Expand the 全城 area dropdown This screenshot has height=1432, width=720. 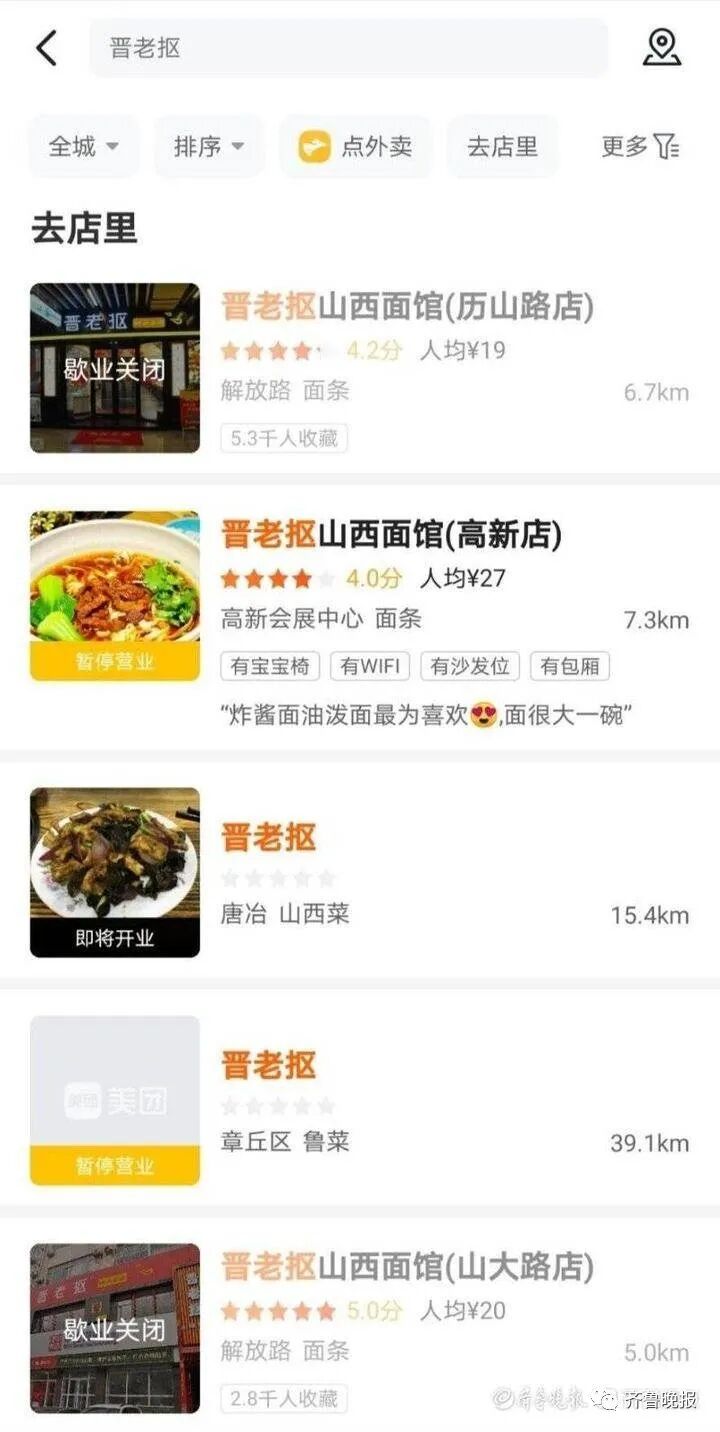pyautogui.click(x=84, y=147)
